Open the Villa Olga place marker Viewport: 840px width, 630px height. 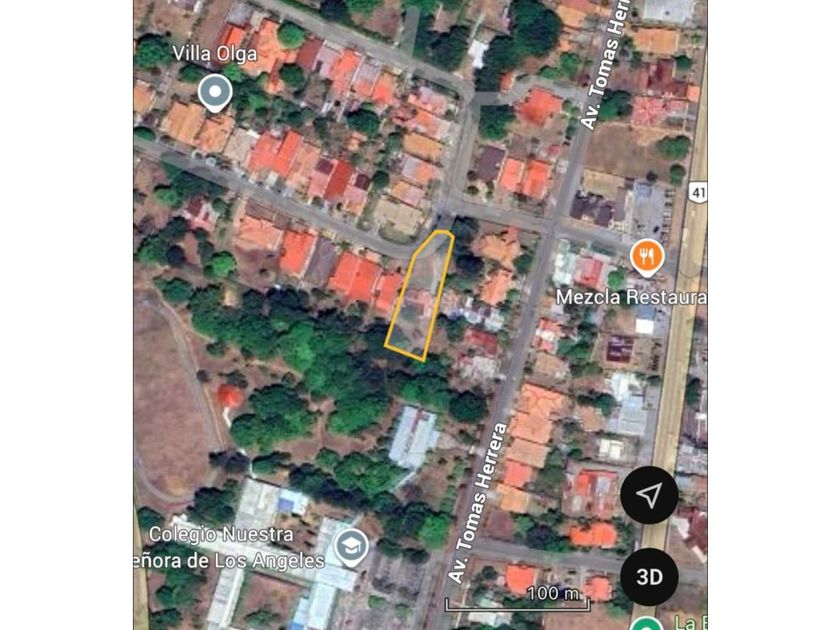(x=215, y=93)
